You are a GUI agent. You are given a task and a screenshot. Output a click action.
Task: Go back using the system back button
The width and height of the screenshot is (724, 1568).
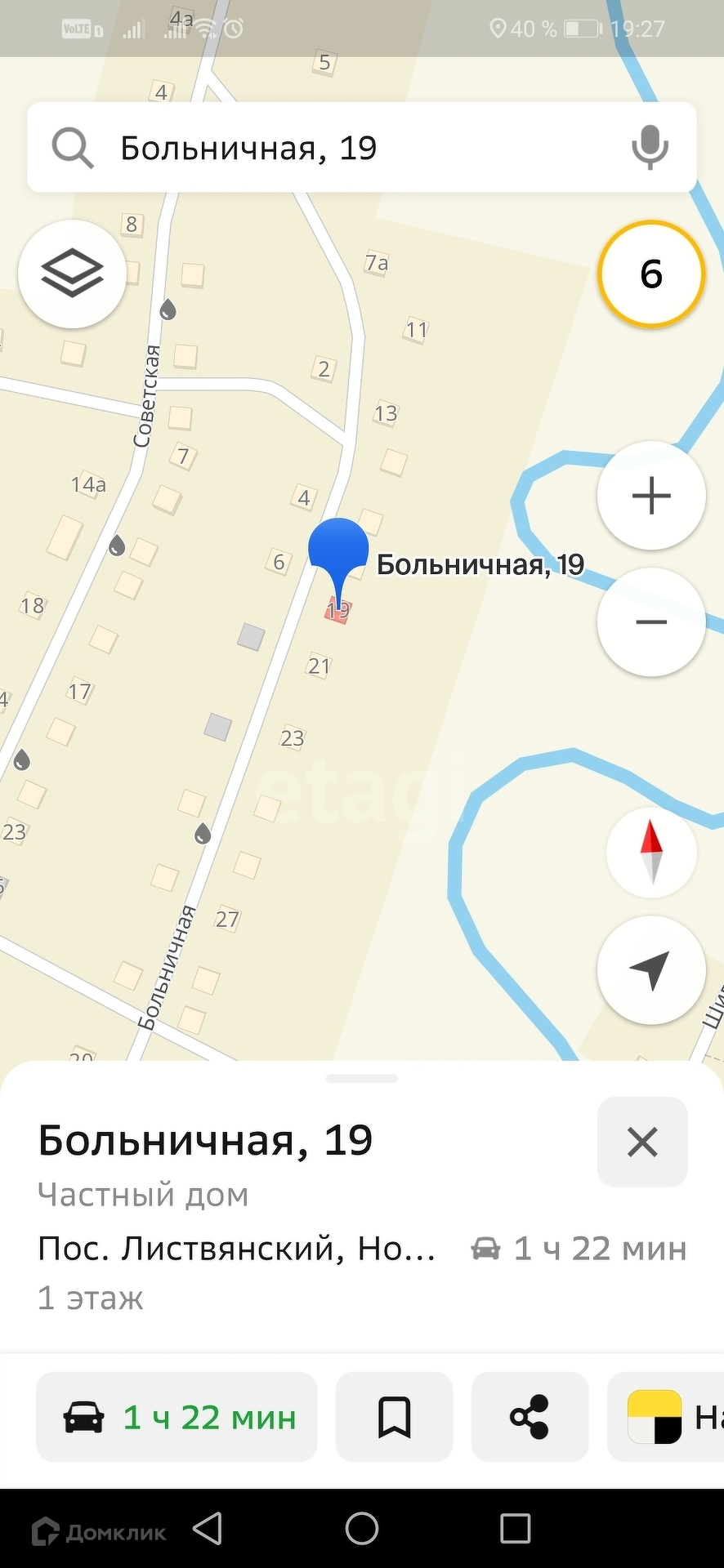tap(208, 1529)
